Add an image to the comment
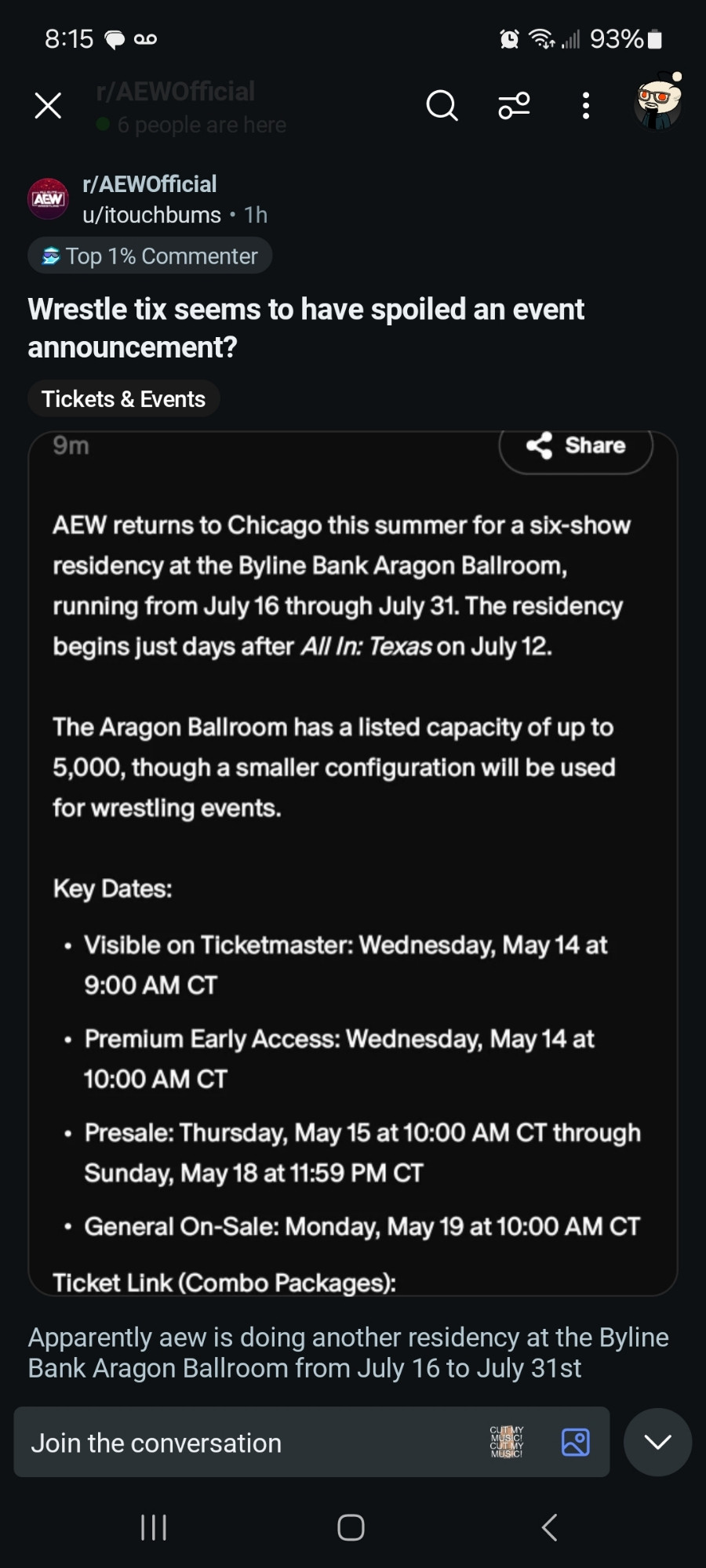Screen dimensions: 706x1568 pyautogui.click(x=575, y=1443)
